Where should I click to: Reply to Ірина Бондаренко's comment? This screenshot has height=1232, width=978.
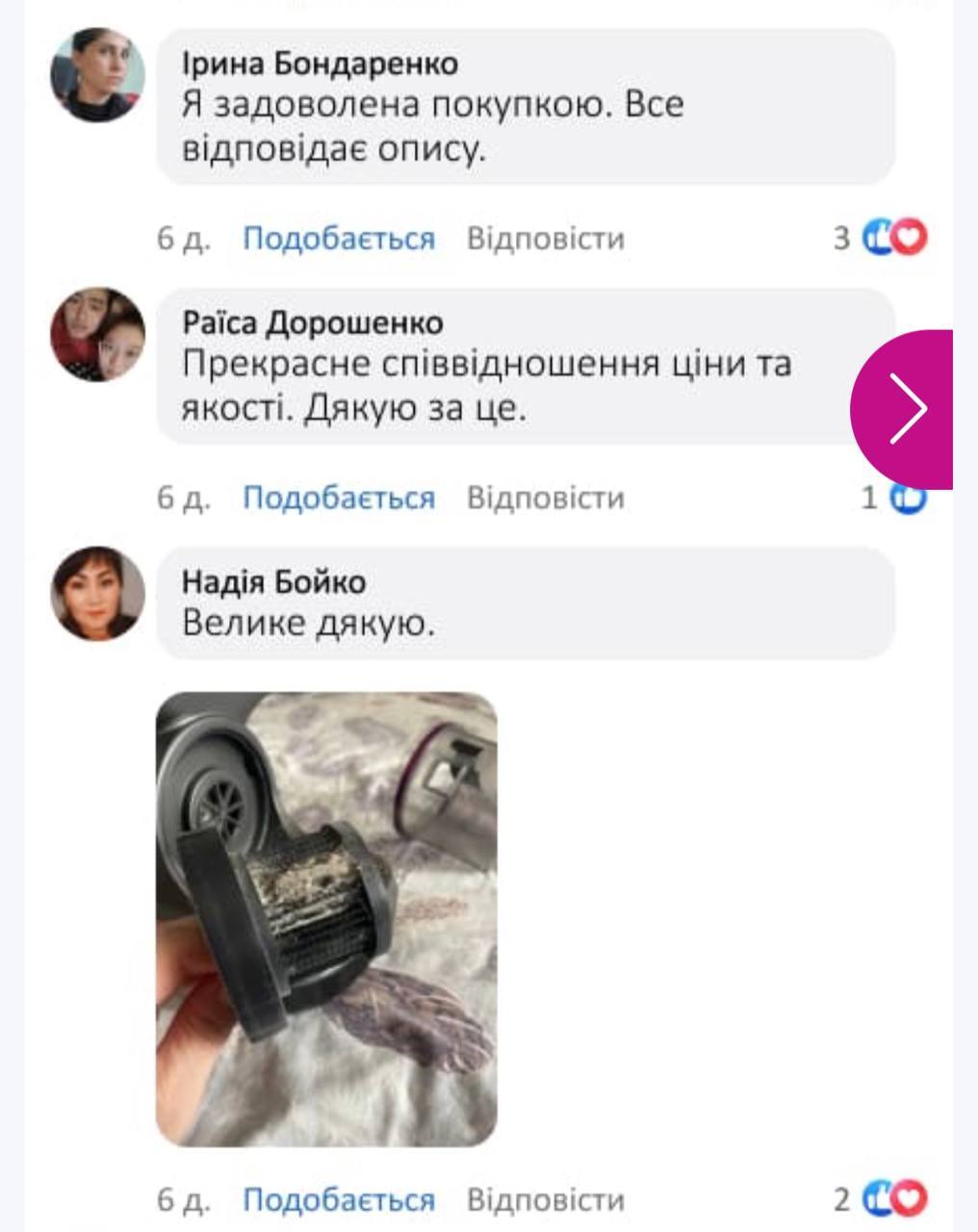coord(545,238)
